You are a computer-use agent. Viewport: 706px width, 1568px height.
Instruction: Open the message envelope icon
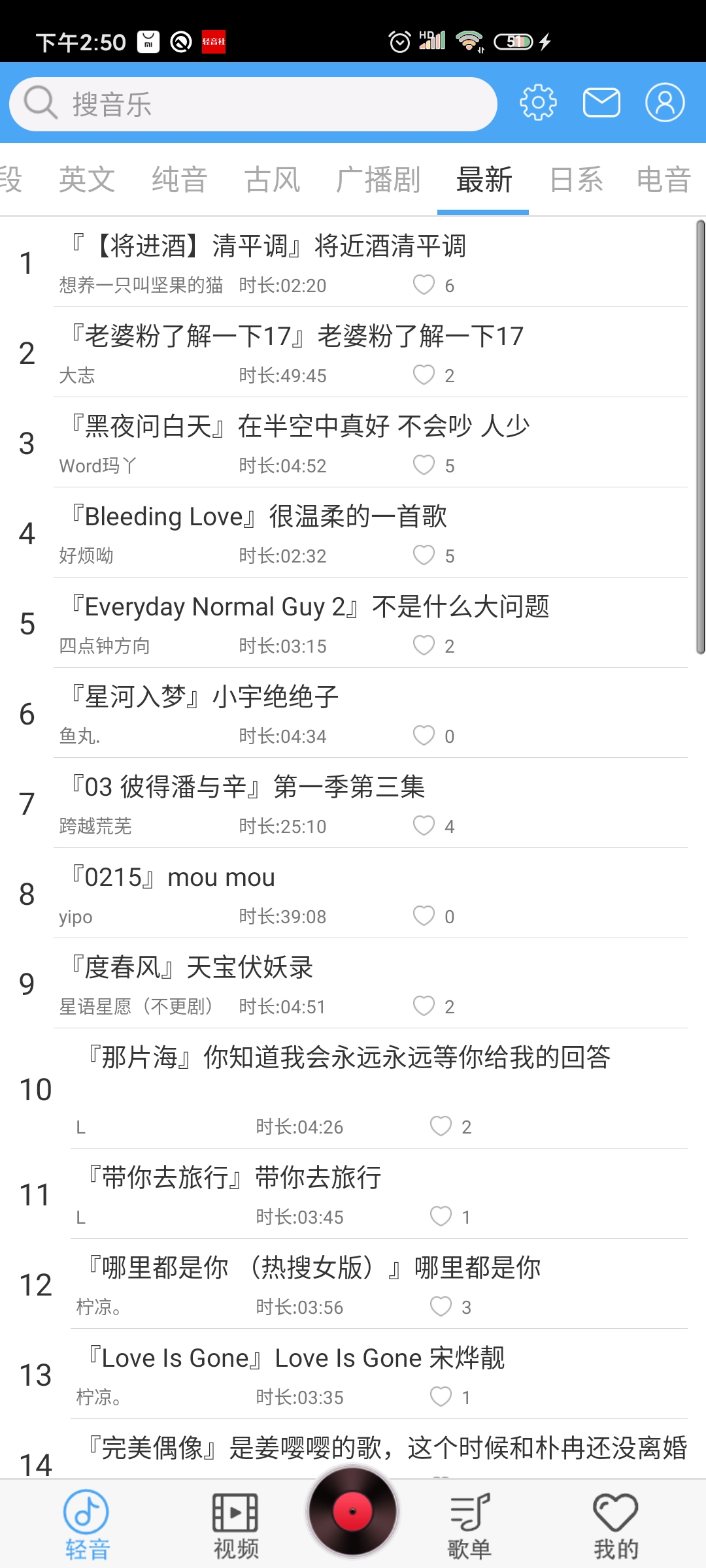click(601, 103)
